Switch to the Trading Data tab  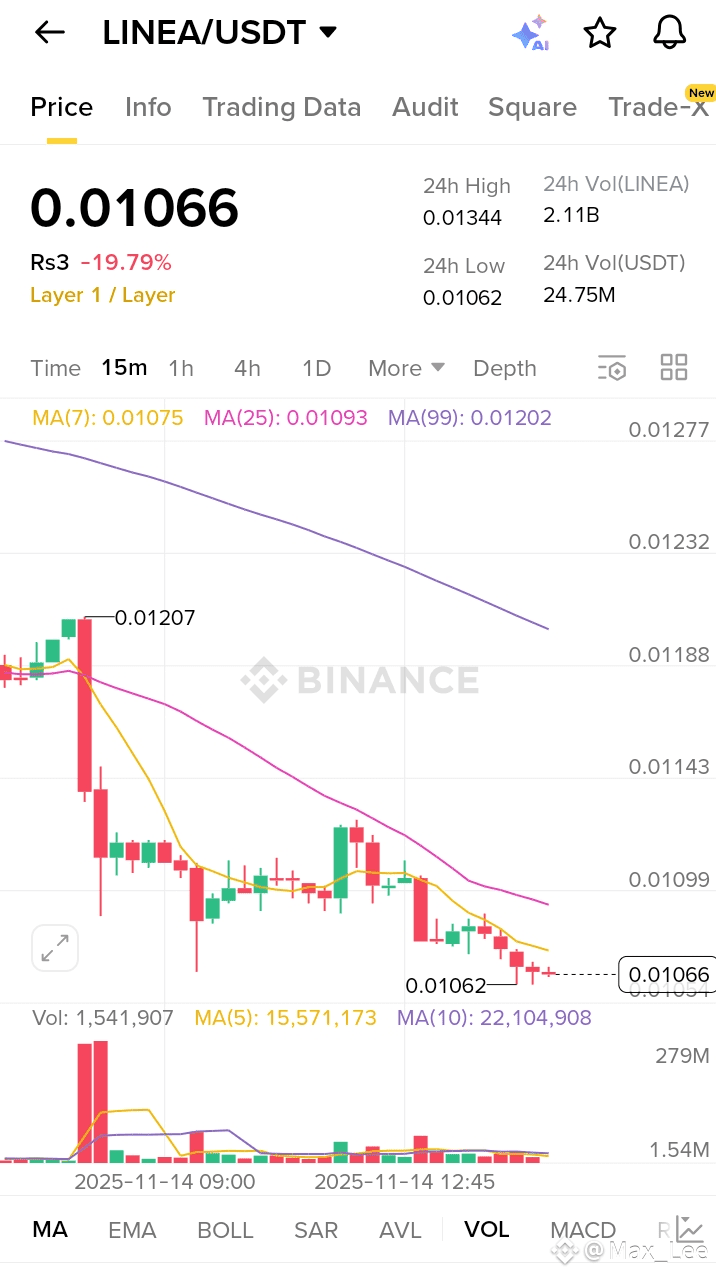point(281,107)
